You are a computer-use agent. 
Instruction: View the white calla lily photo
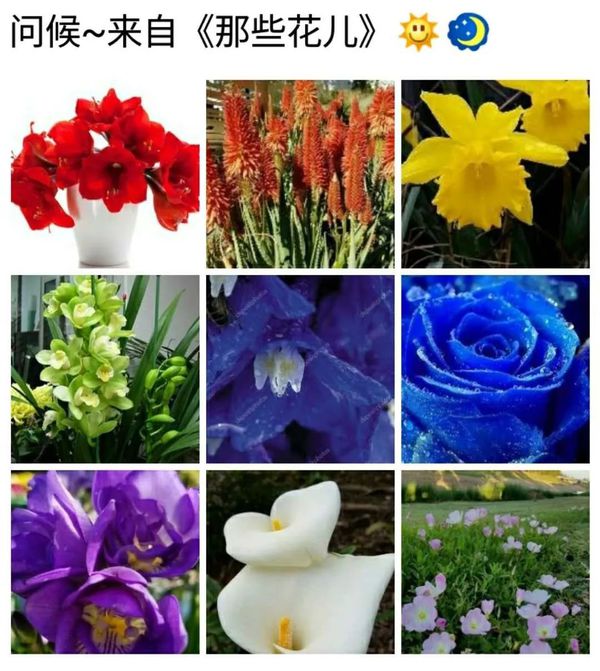coord(300,562)
